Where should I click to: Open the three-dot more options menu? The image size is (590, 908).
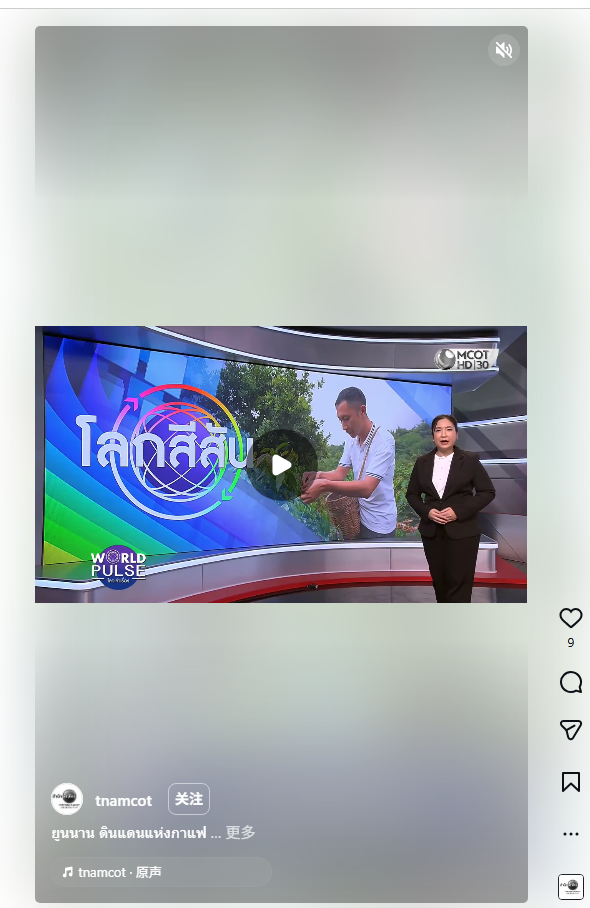click(x=570, y=834)
